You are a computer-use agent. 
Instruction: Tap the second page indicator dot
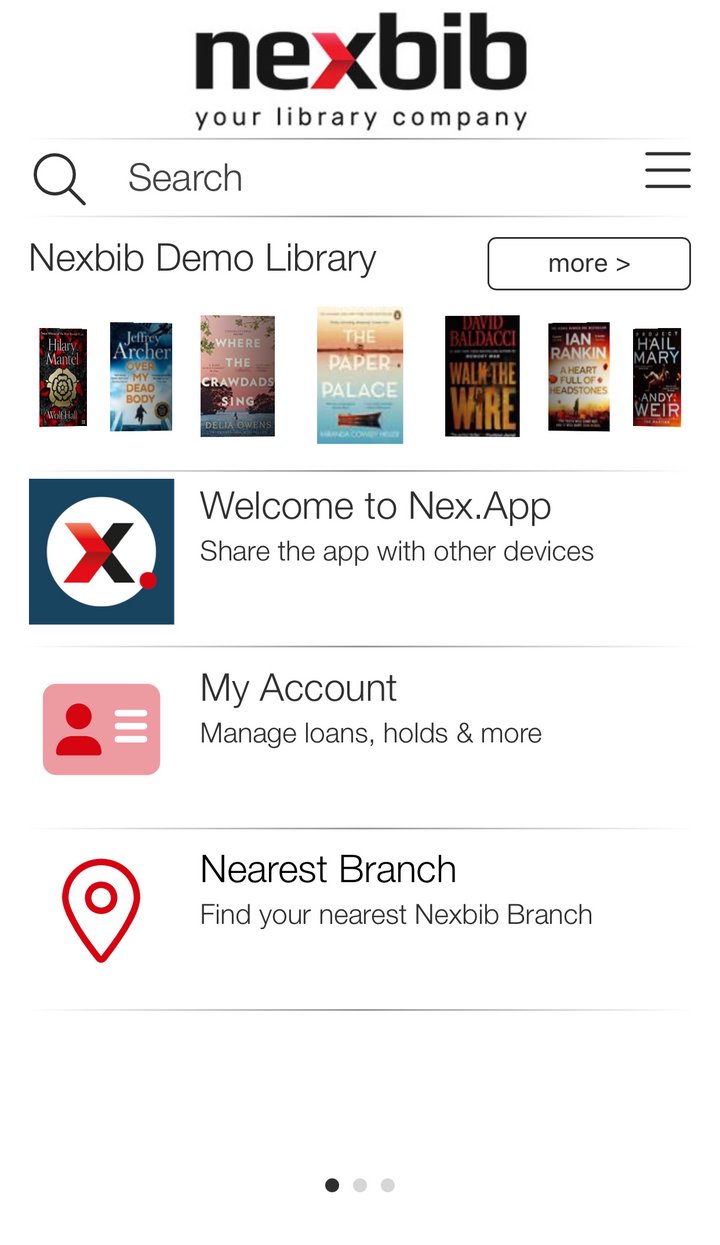tap(360, 1185)
